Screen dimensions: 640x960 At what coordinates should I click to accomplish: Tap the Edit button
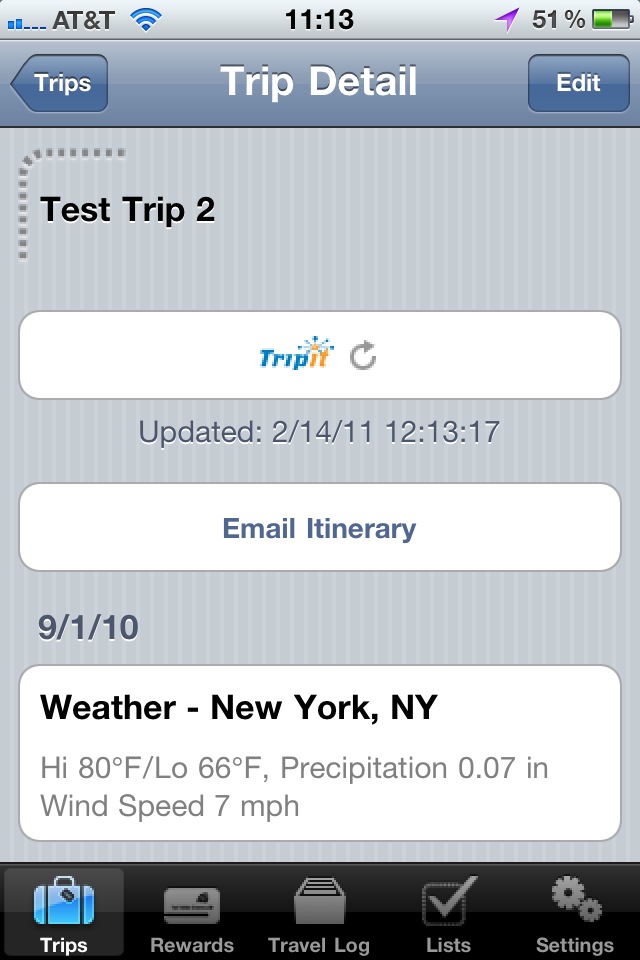tap(577, 83)
